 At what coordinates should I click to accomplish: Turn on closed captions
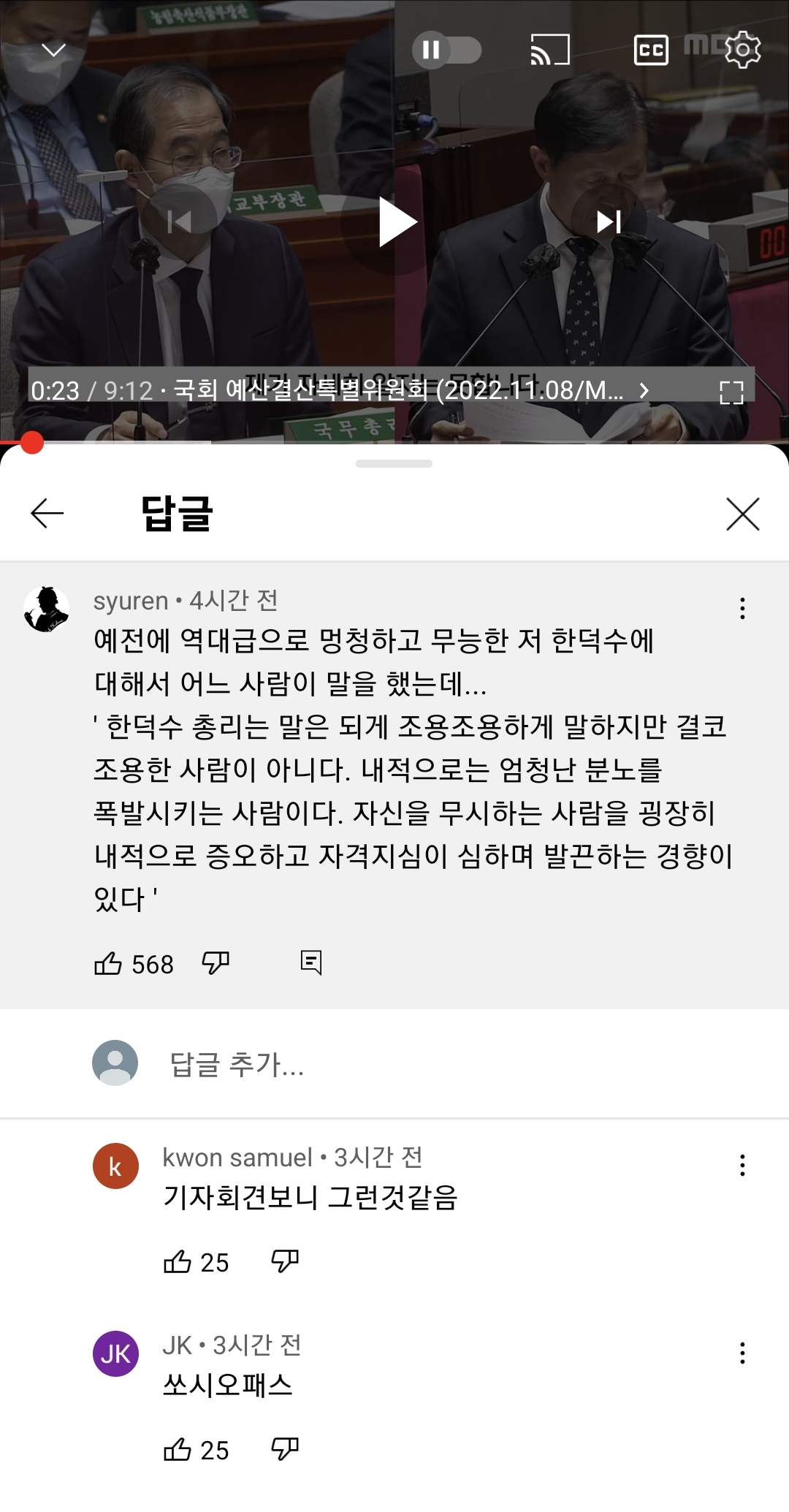(650, 50)
